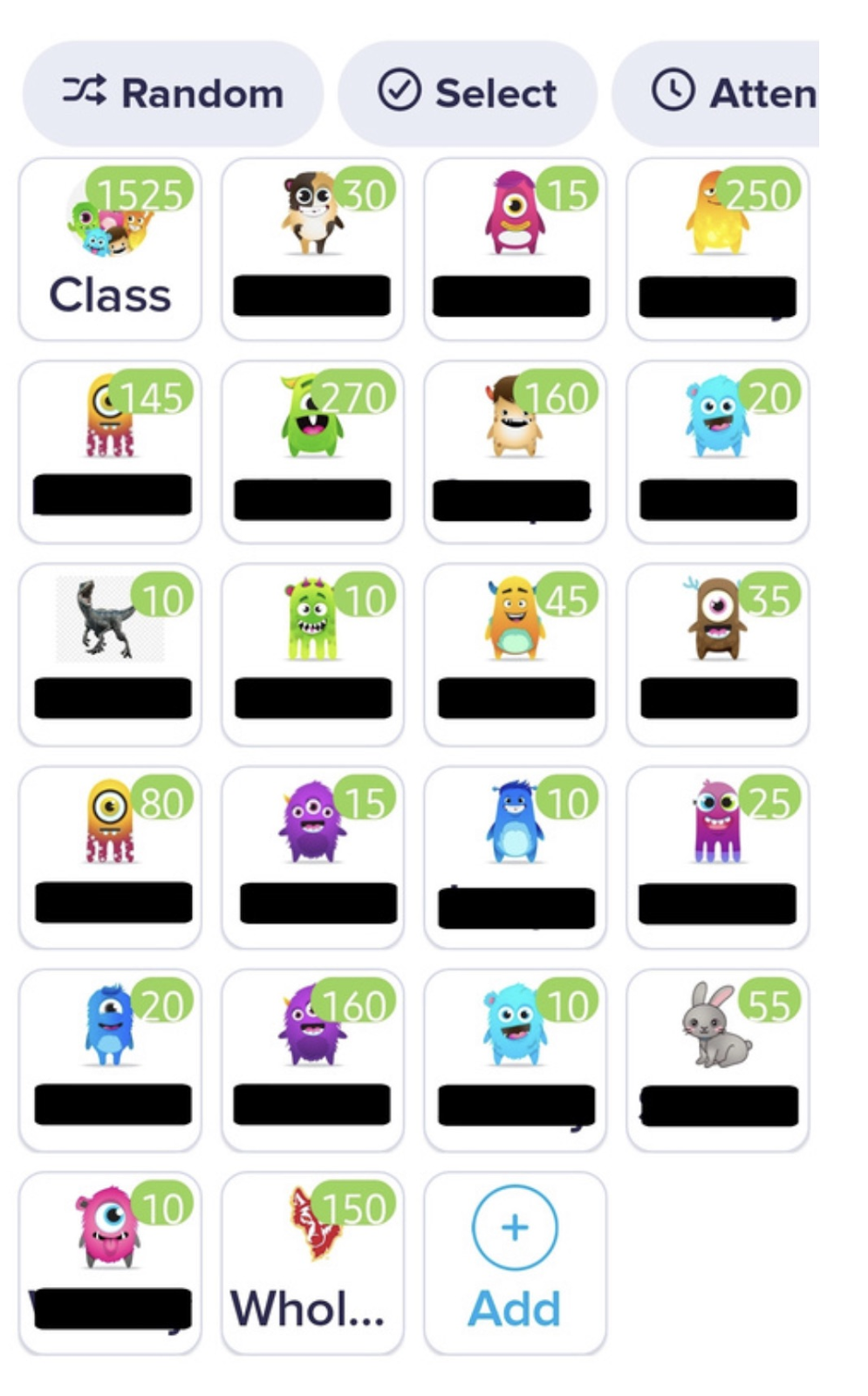Open the student tile with 25 points
868x1396 pixels.
[717, 857]
